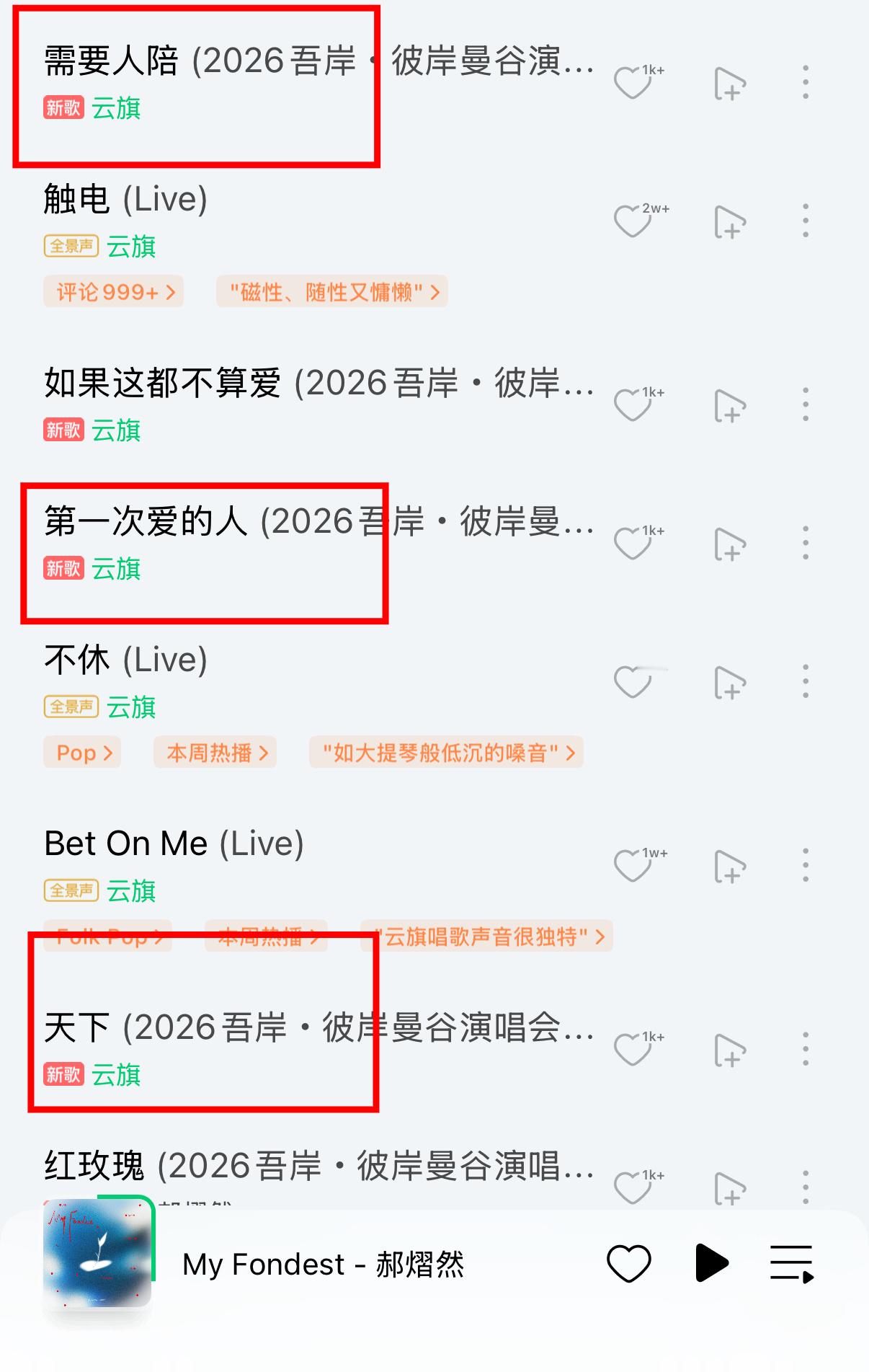View comments via 评论999+ under 触电
The height and width of the screenshot is (1372, 869).
tap(113, 291)
